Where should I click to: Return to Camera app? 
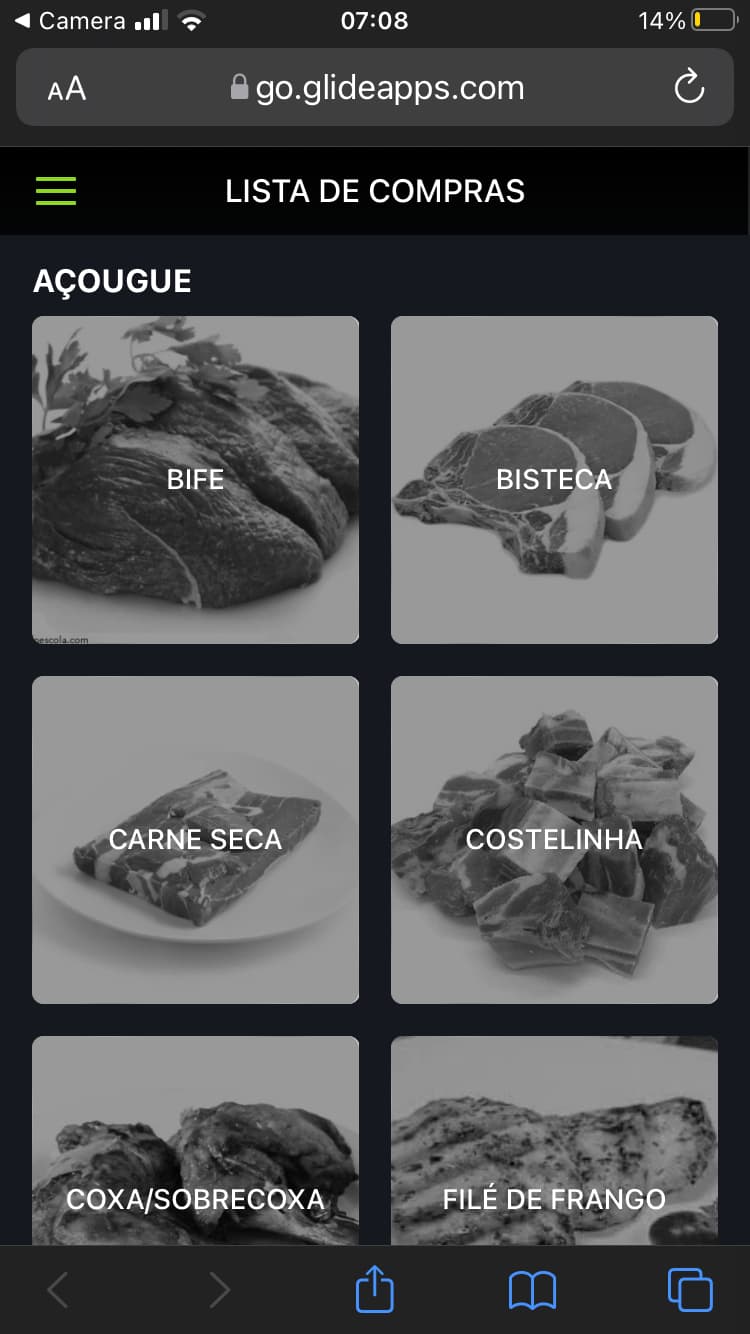click(x=68, y=20)
